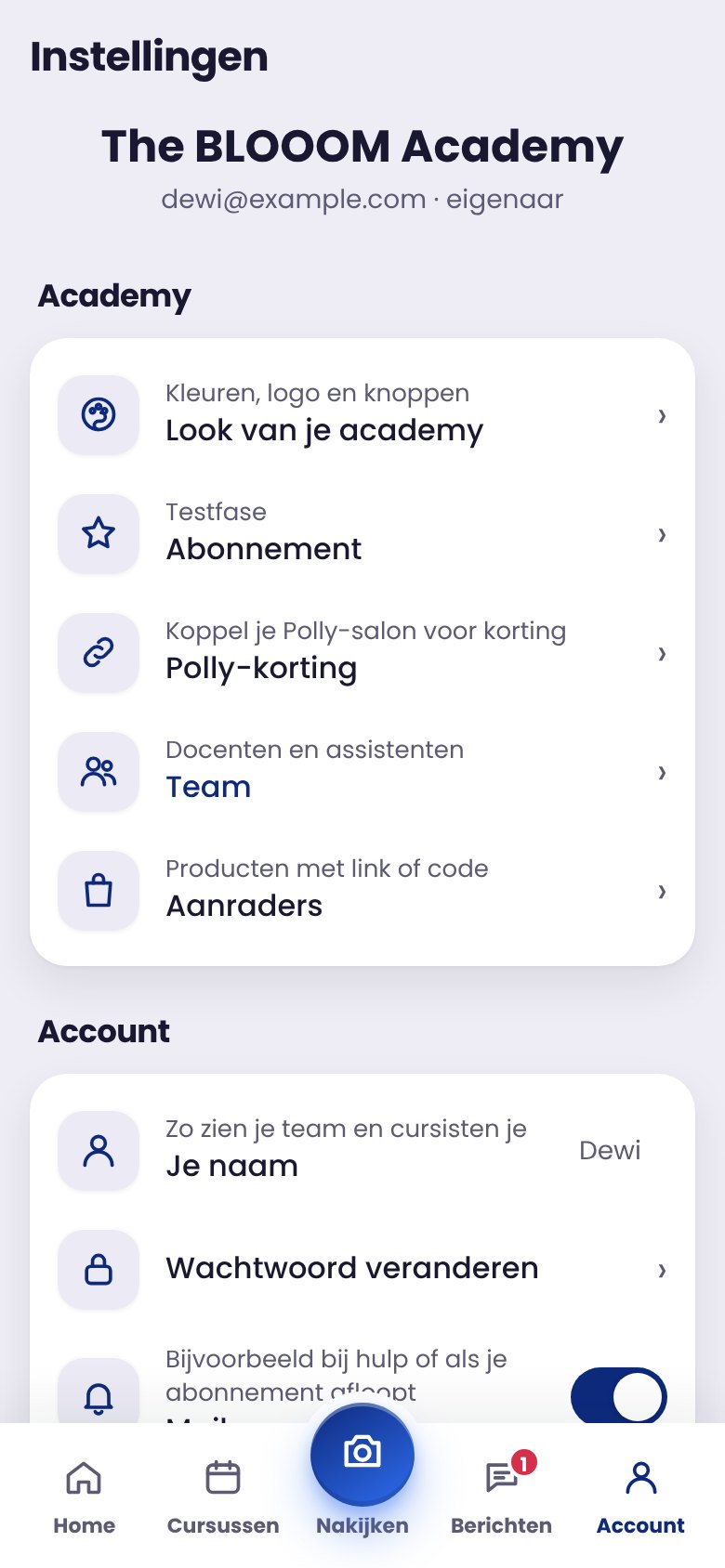Tap the Nakijken camera button
Viewport: 725px width, 1568px height.
tap(362, 1454)
